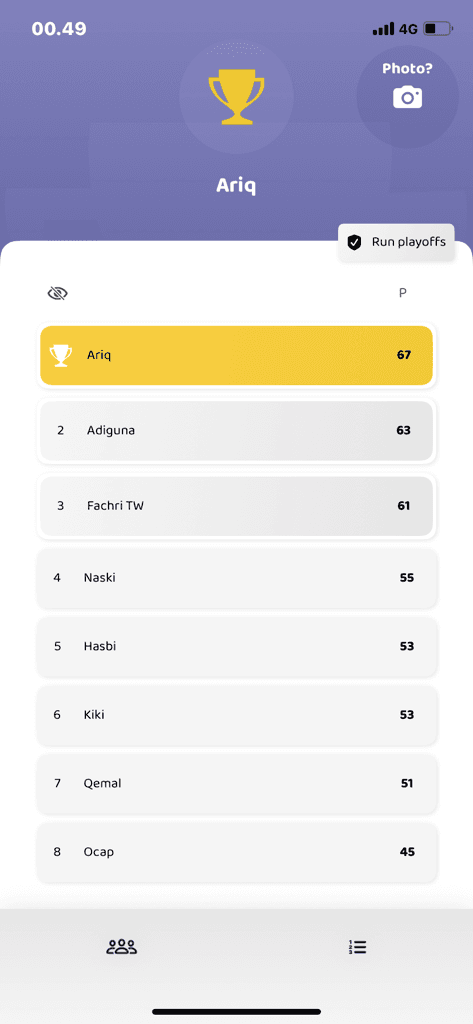Open Adiguna's standings row

pos(236,430)
